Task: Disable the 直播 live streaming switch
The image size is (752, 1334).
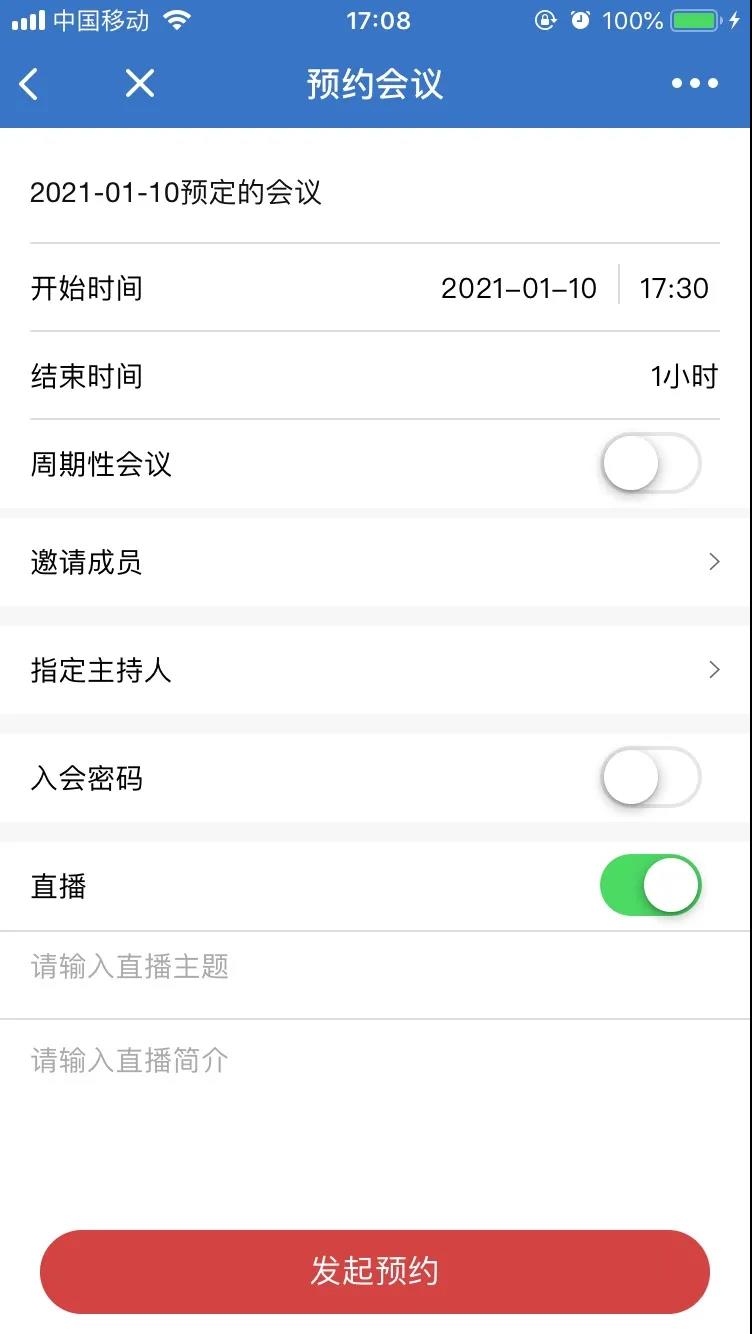Action: pyautogui.click(x=650, y=885)
